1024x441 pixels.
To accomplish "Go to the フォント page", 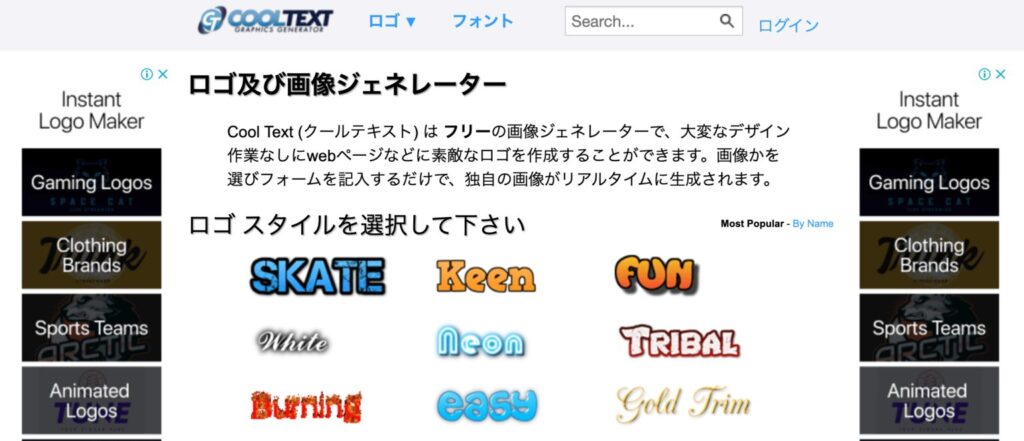I will tap(482, 21).
